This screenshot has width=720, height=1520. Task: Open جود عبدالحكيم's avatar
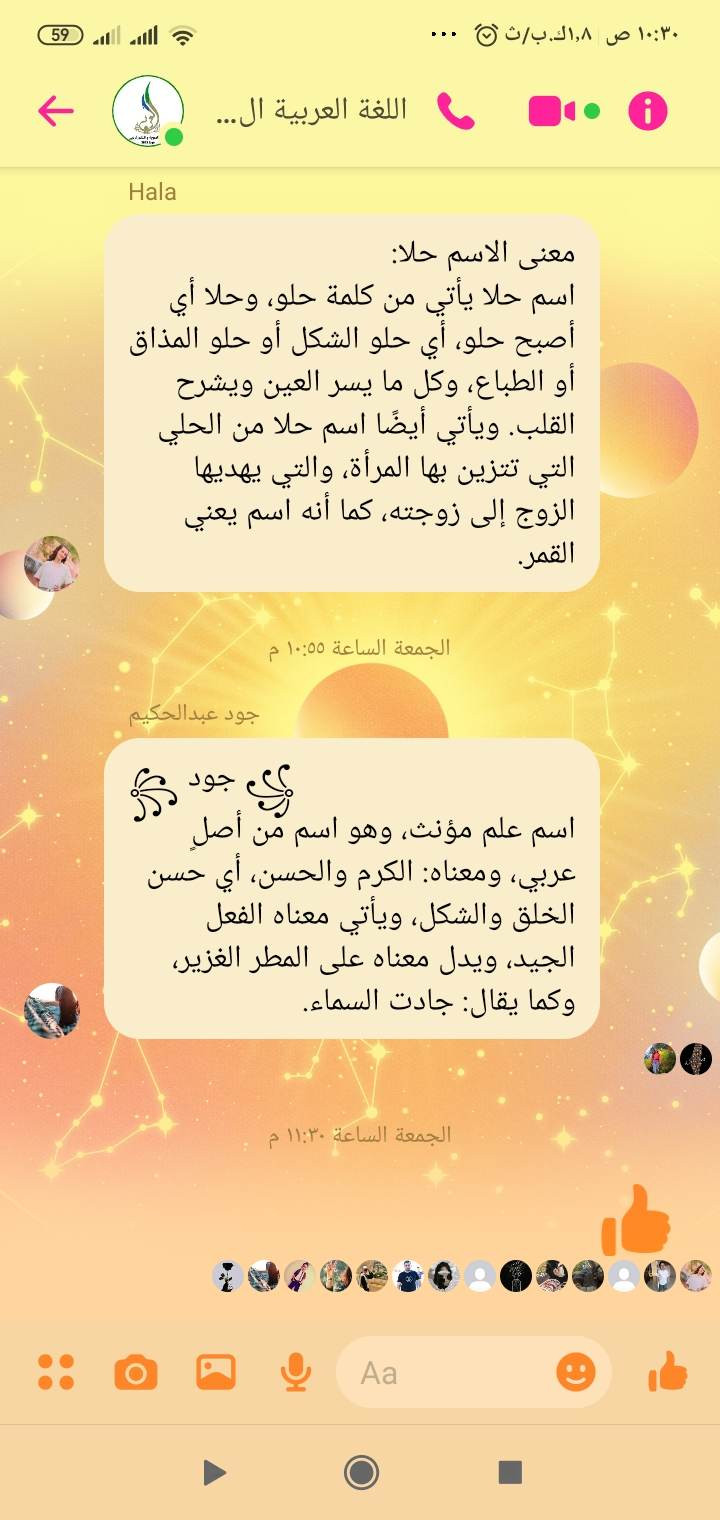coord(52,1010)
